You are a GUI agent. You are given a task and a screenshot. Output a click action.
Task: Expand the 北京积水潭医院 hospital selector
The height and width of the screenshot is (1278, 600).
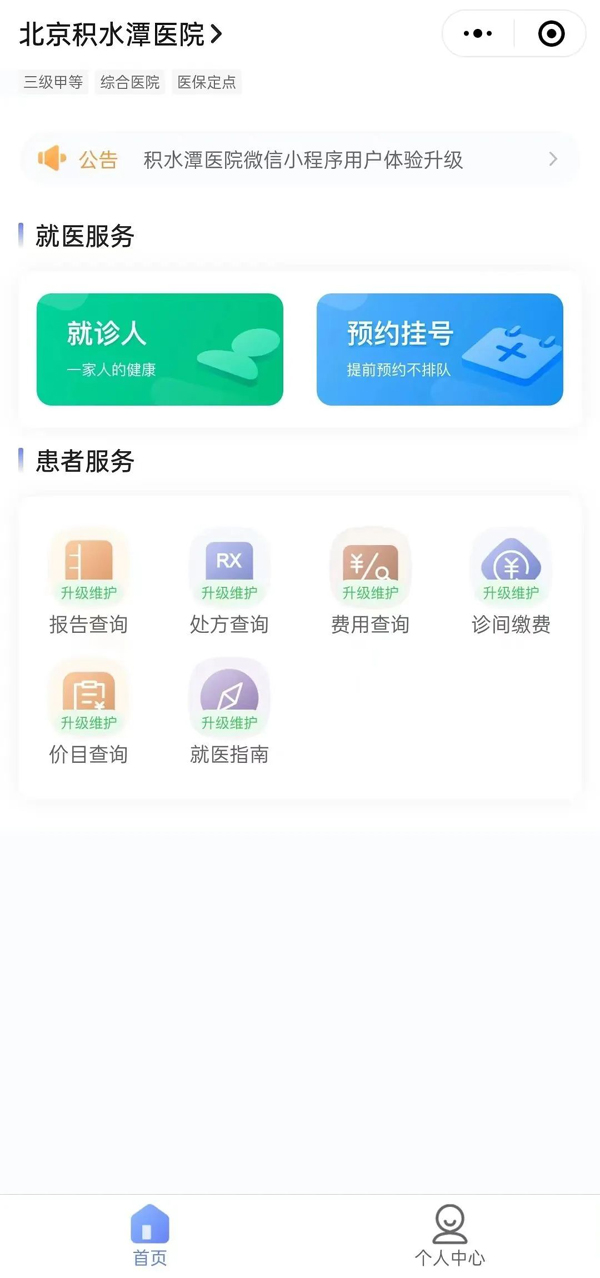121,35
